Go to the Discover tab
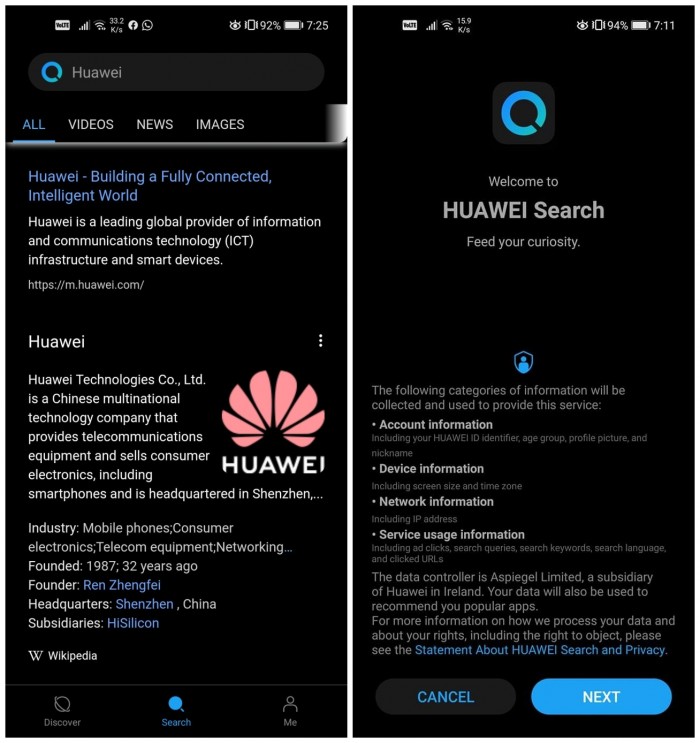Viewport: 700px width, 743px height. [62, 711]
